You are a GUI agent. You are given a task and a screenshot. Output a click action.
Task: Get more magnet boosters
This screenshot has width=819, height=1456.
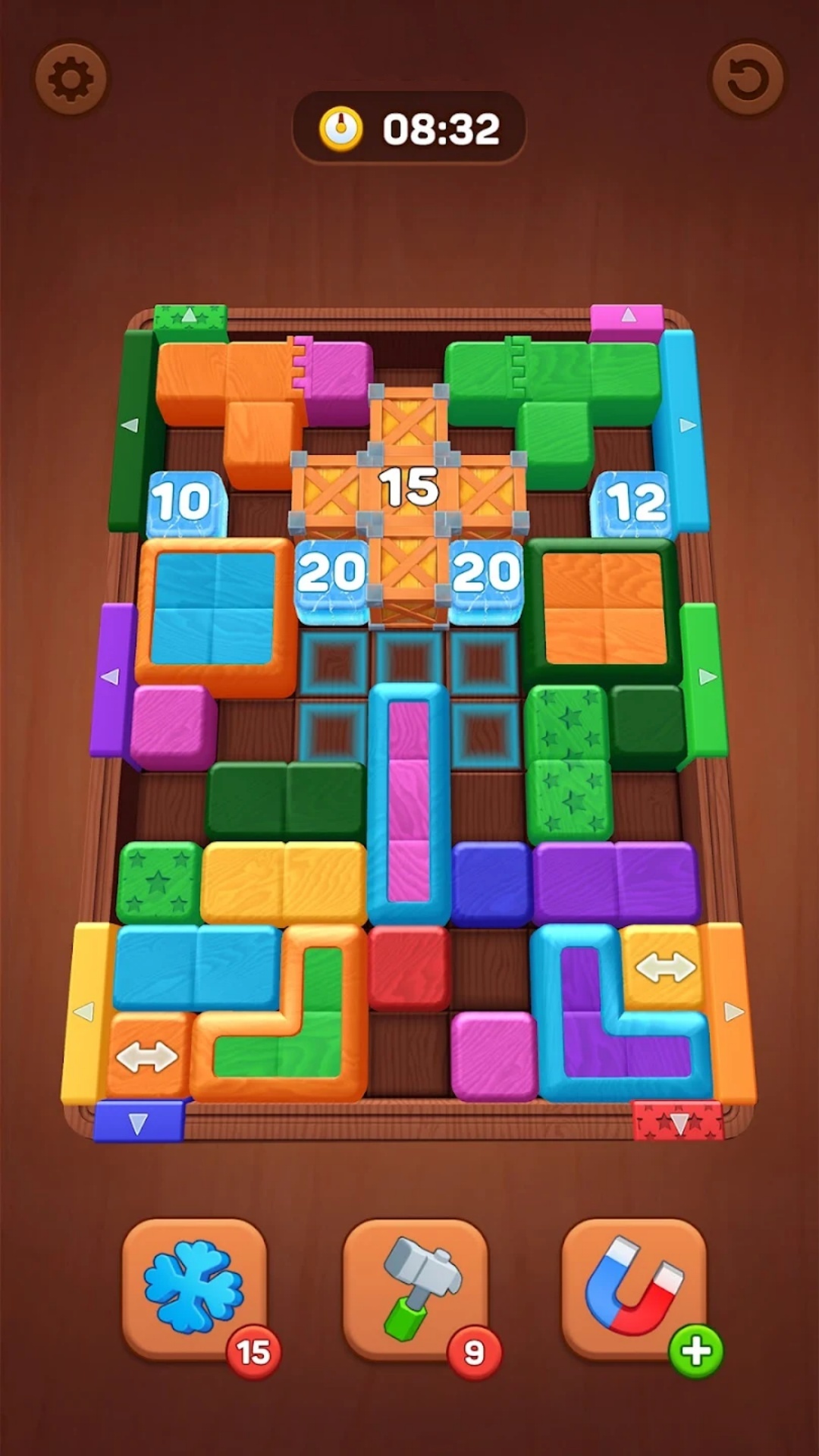[x=695, y=1351]
